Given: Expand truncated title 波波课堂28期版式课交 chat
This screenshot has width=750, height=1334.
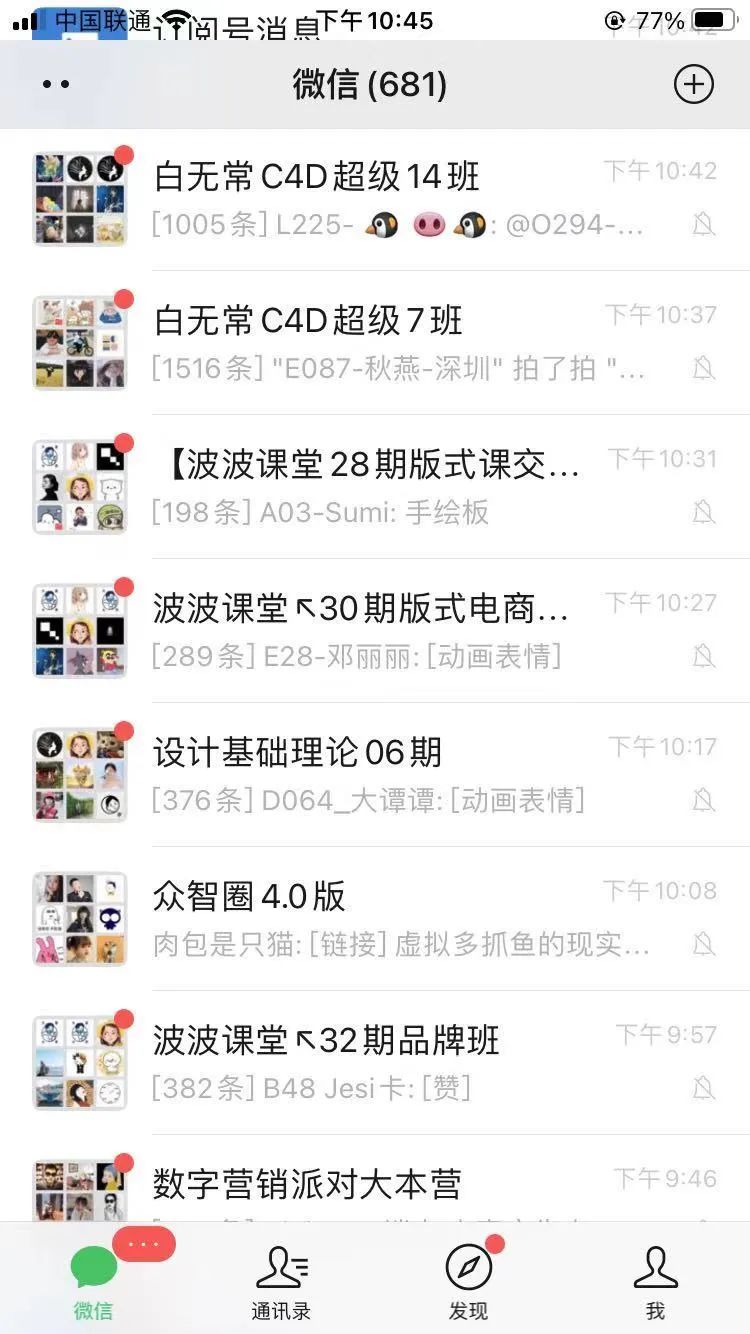Looking at the screenshot, I should [x=365, y=466].
